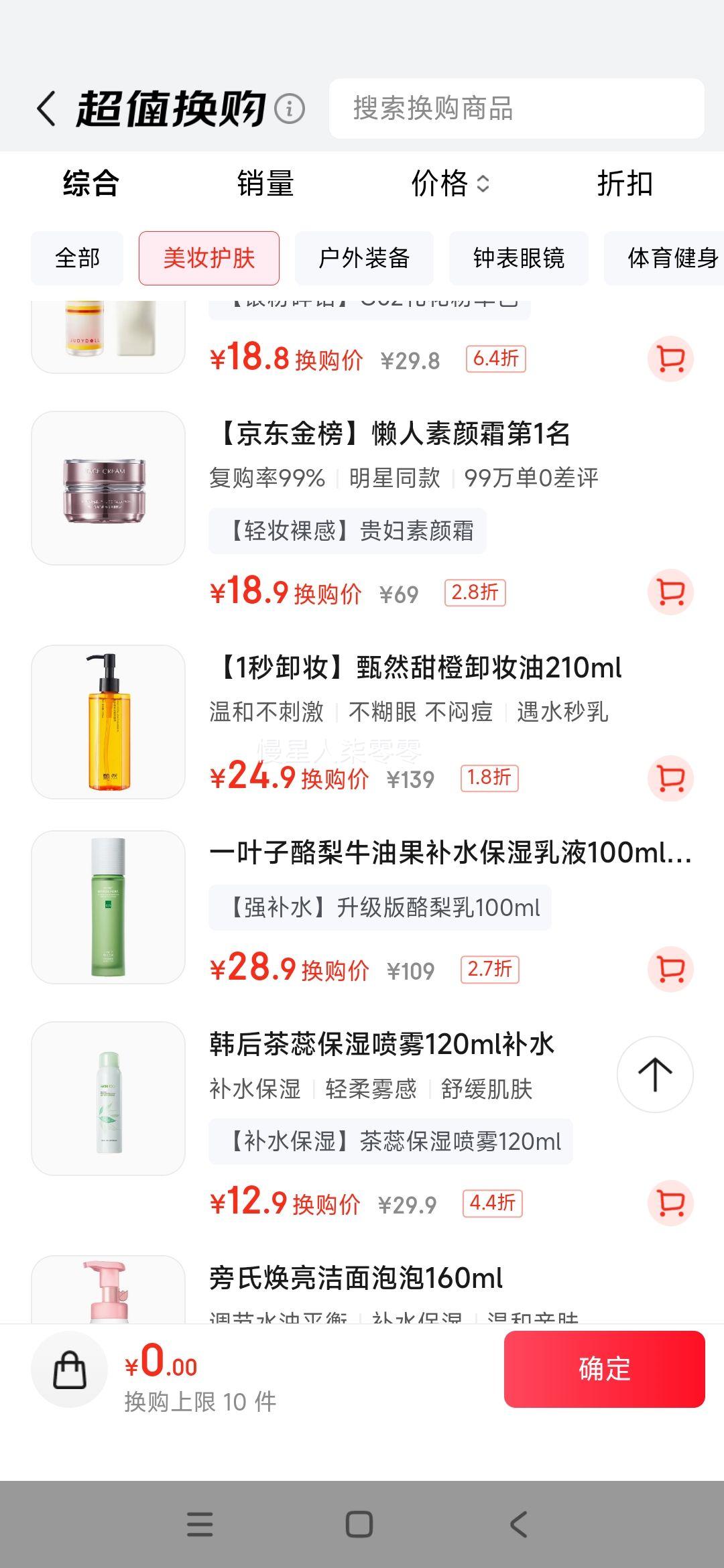Add 甄然甜橙卸妆油 to the cart
The image size is (724, 1568).
pyautogui.click(x=670, y=779)
